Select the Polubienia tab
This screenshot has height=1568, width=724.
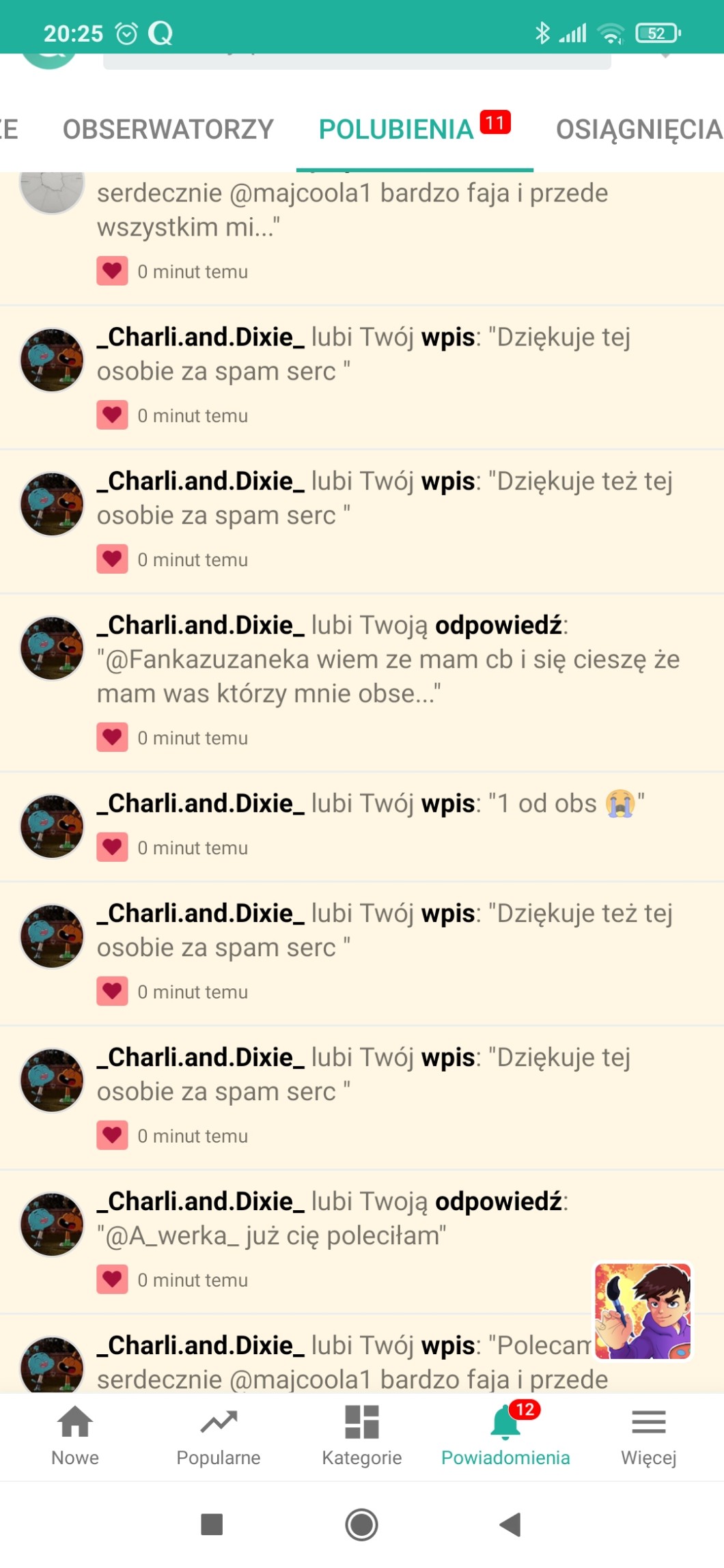[x=415, y=129]
